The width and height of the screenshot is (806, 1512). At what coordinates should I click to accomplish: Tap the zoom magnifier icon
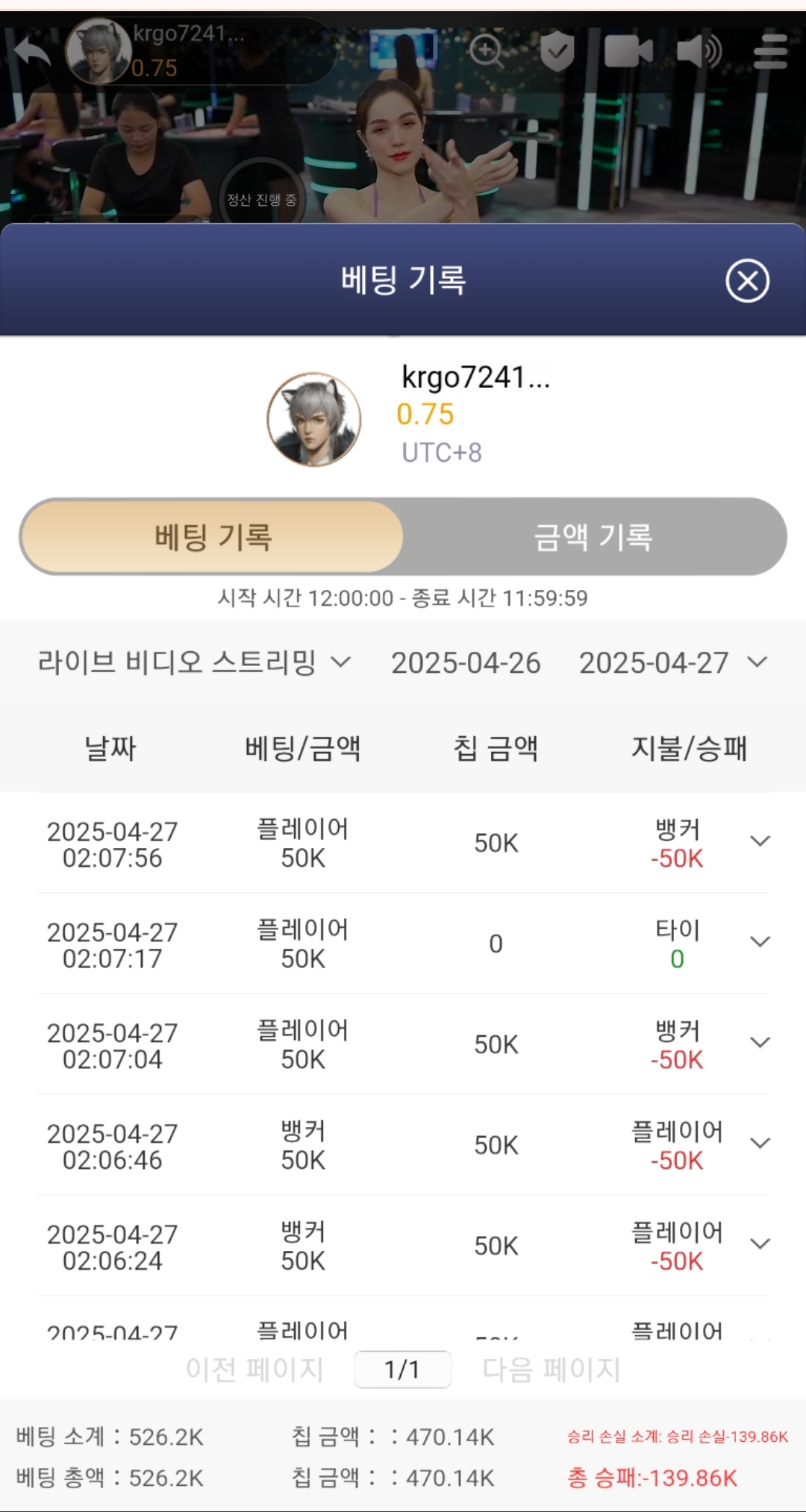click(487, 51)
